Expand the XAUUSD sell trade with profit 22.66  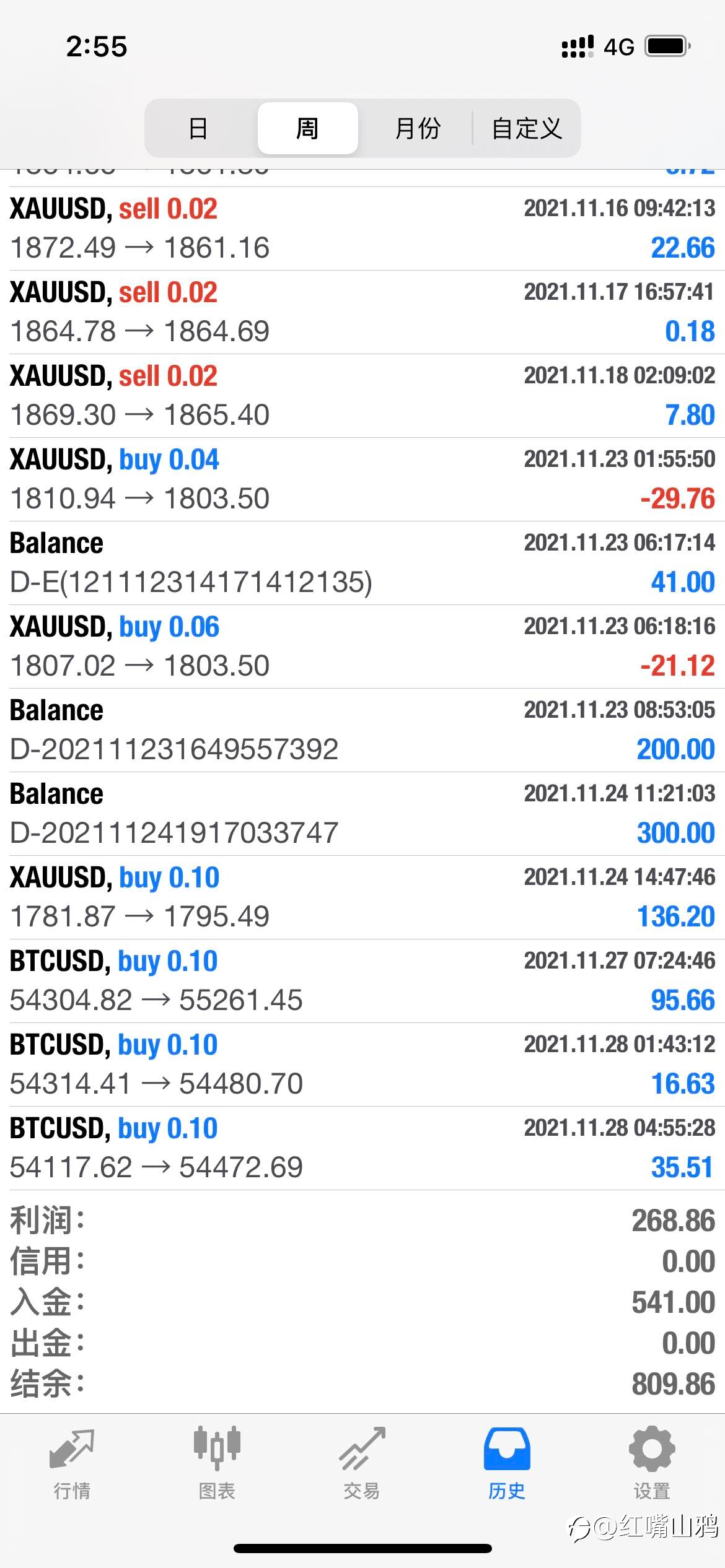[362, 229]
